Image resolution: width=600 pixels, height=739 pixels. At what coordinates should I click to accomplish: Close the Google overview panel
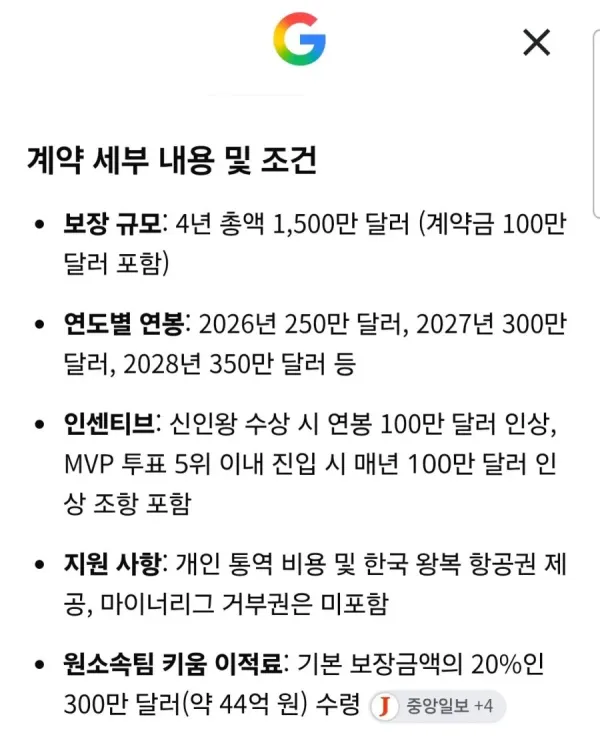click(x=536, y=42)
